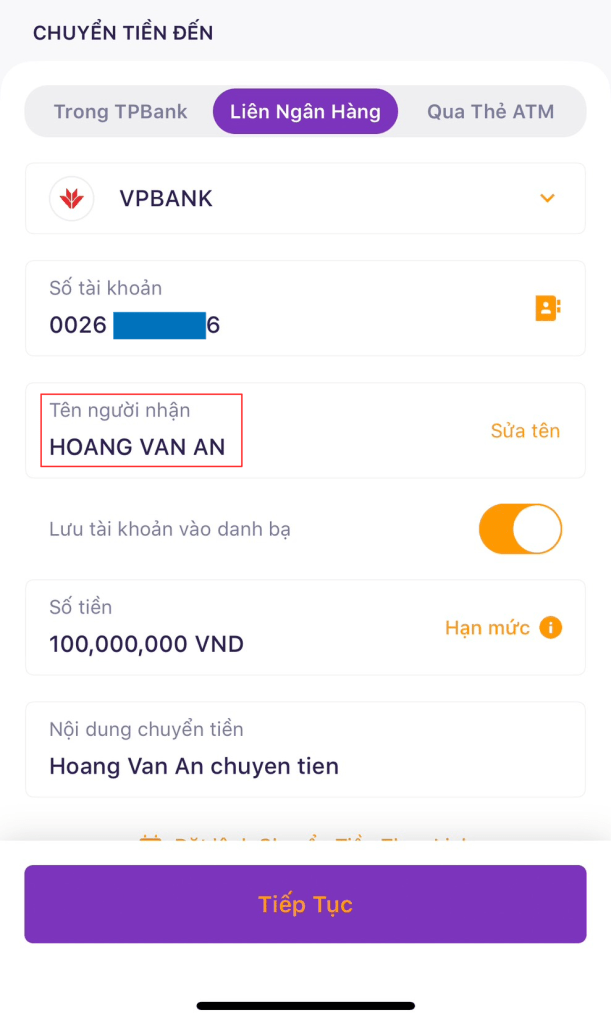Tap Sửa tên to edit recipient name
This screenshot has height=1023, width=611.
point(525,431)
